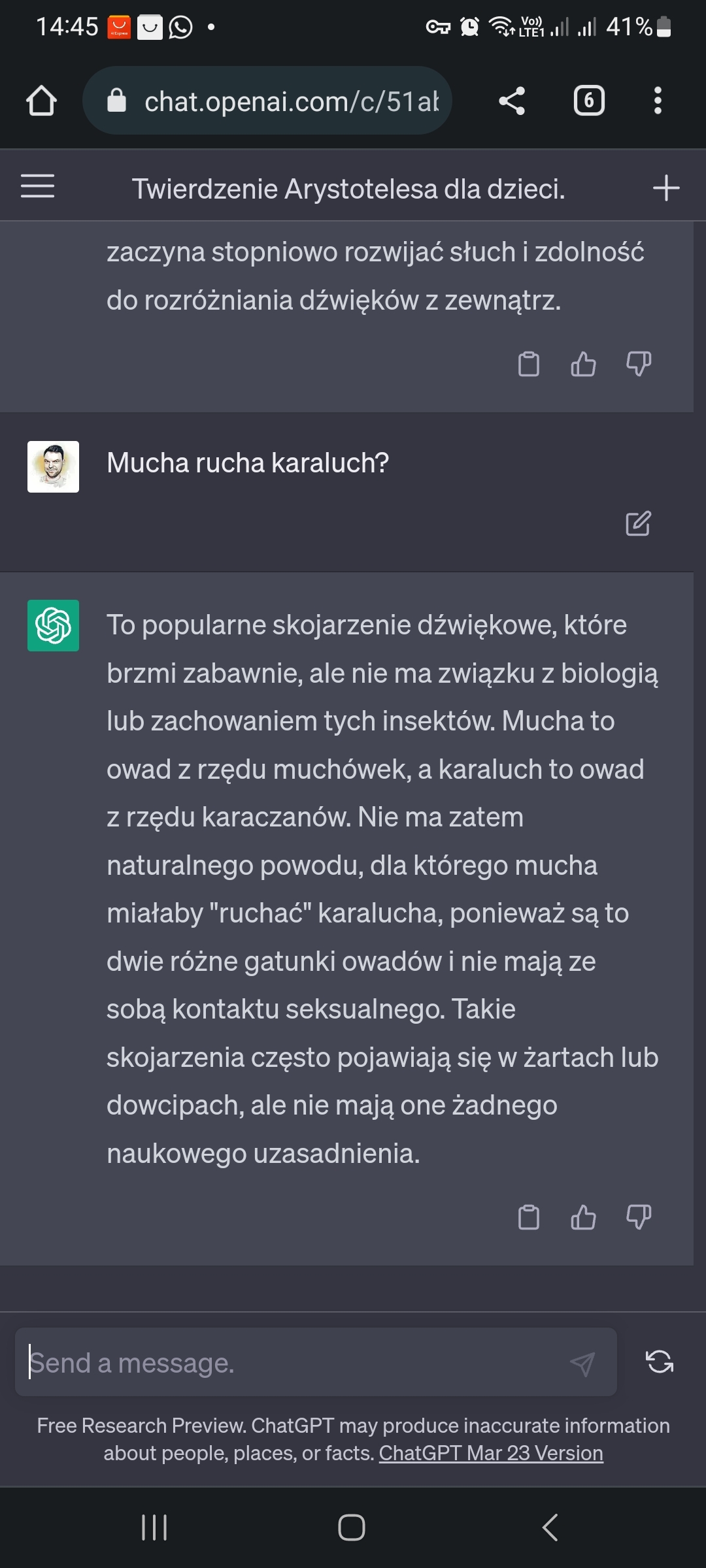The width and height of the screenshot is (706, 1568).
Task: Share the current page
Action: tap(512, 101)
